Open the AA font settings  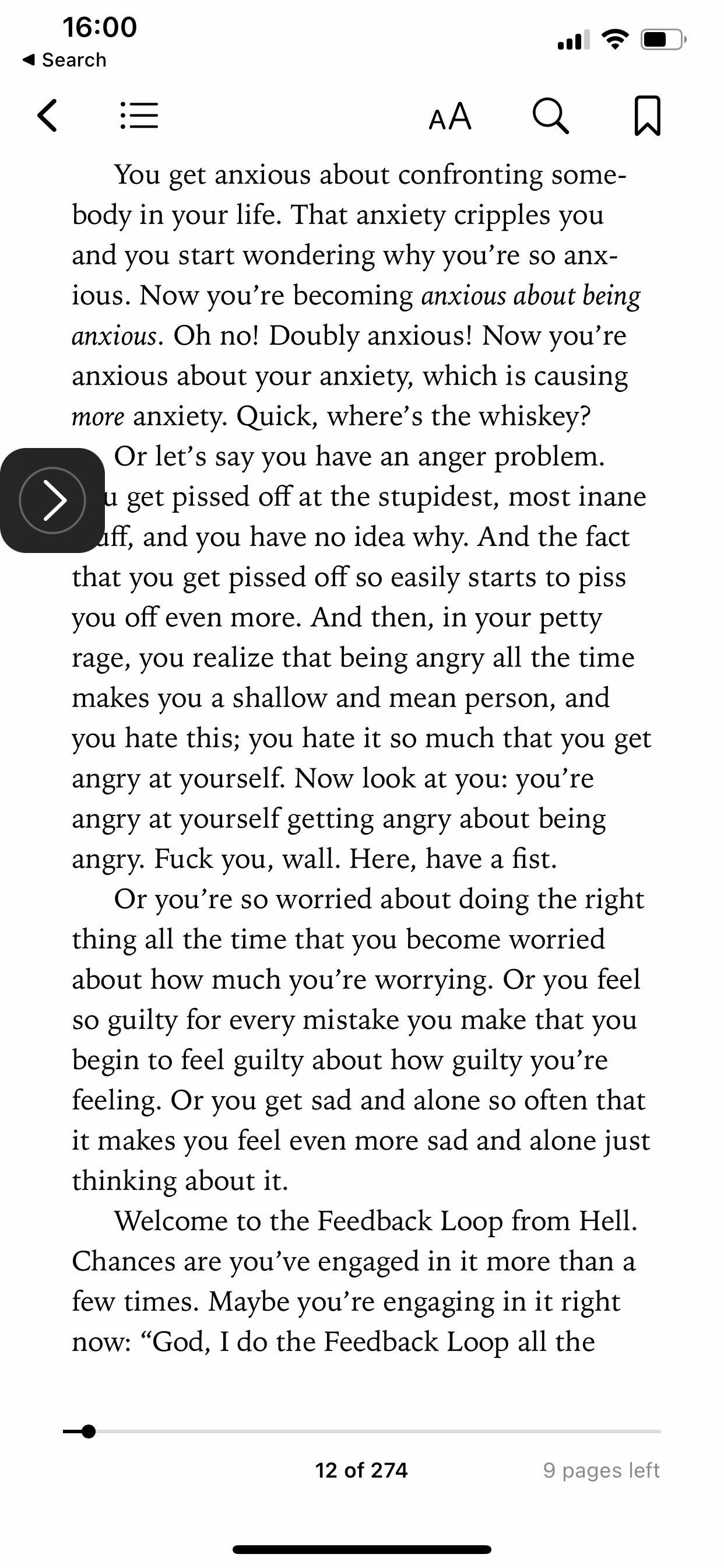pos(449,116)
